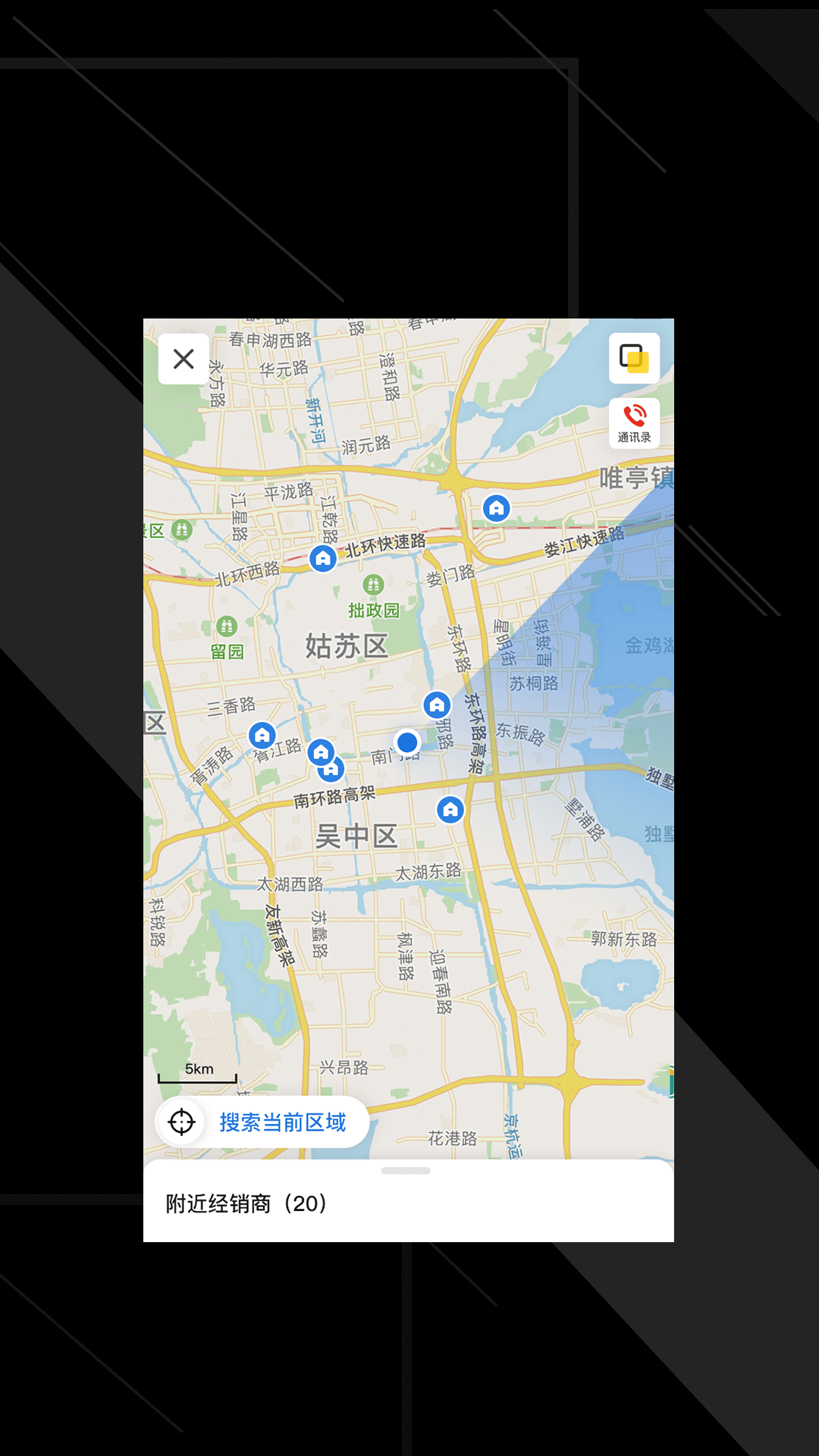The width and height of the screenshot is (819, 1456).
Task: Select the dealer marker east of 吴中区 label
Action: point(450,809)
